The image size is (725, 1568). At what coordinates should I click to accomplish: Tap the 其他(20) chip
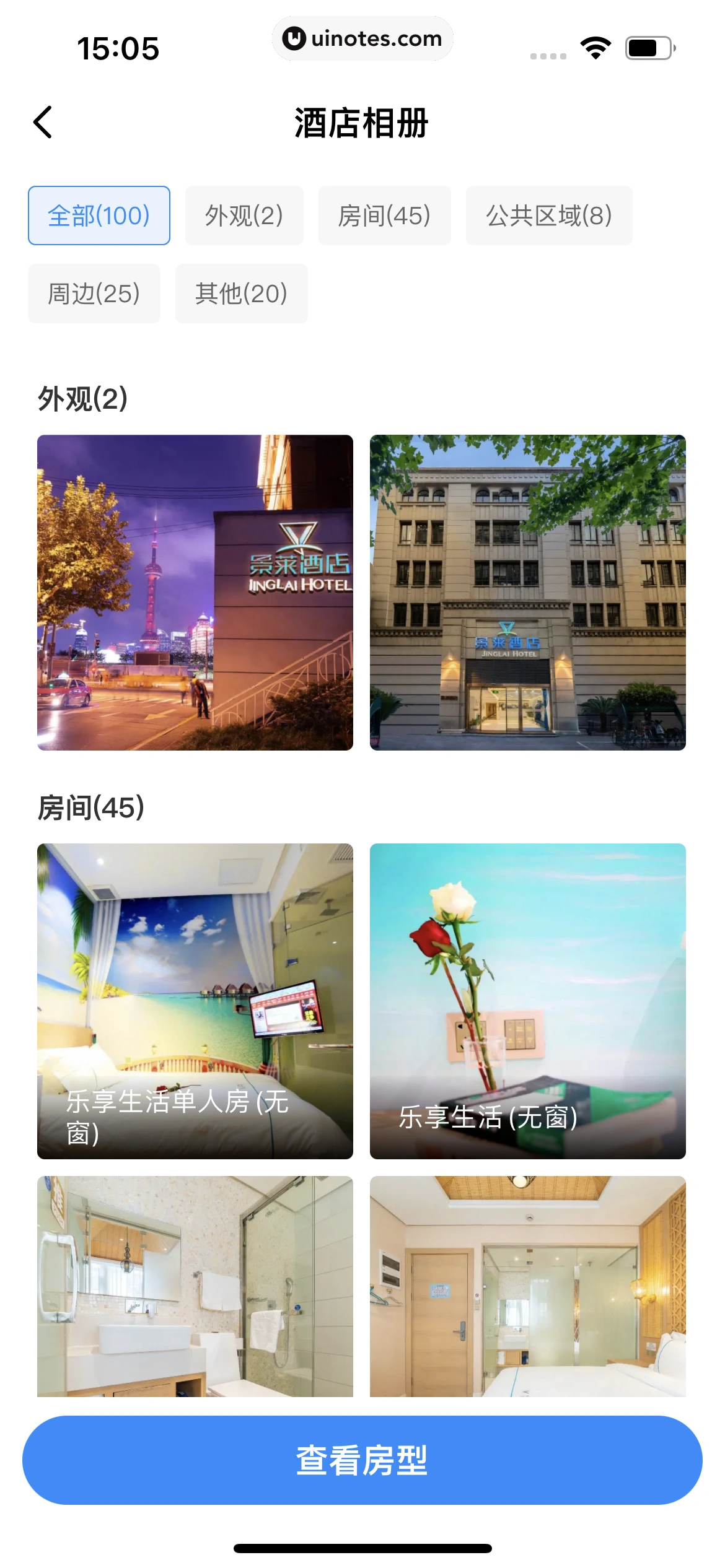(x=241, y=294)
